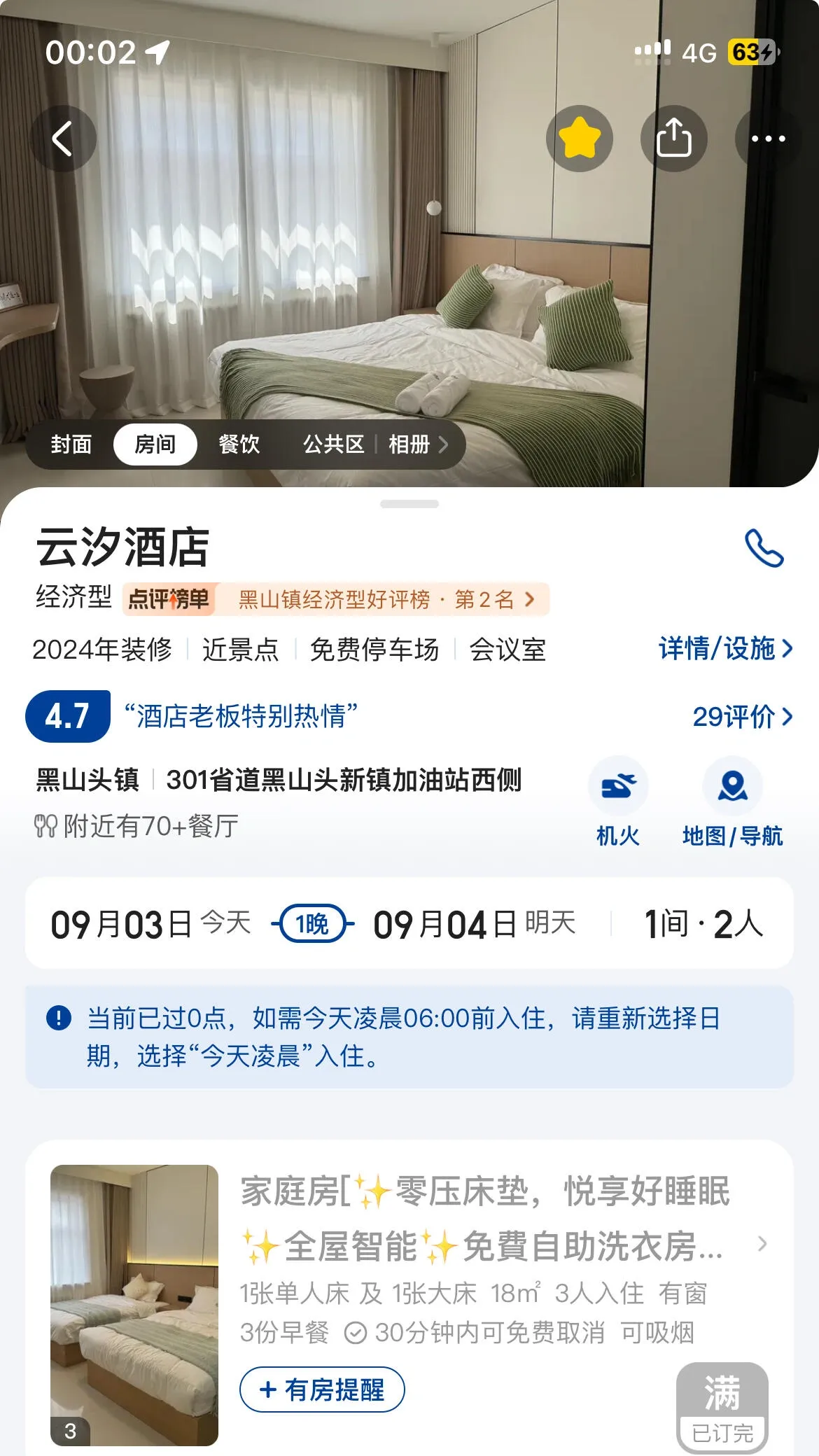Viewport: 819px width, 1456px height.
Task: Set a 有房提醒 availability reminder
Action: tap(322, 1389)
